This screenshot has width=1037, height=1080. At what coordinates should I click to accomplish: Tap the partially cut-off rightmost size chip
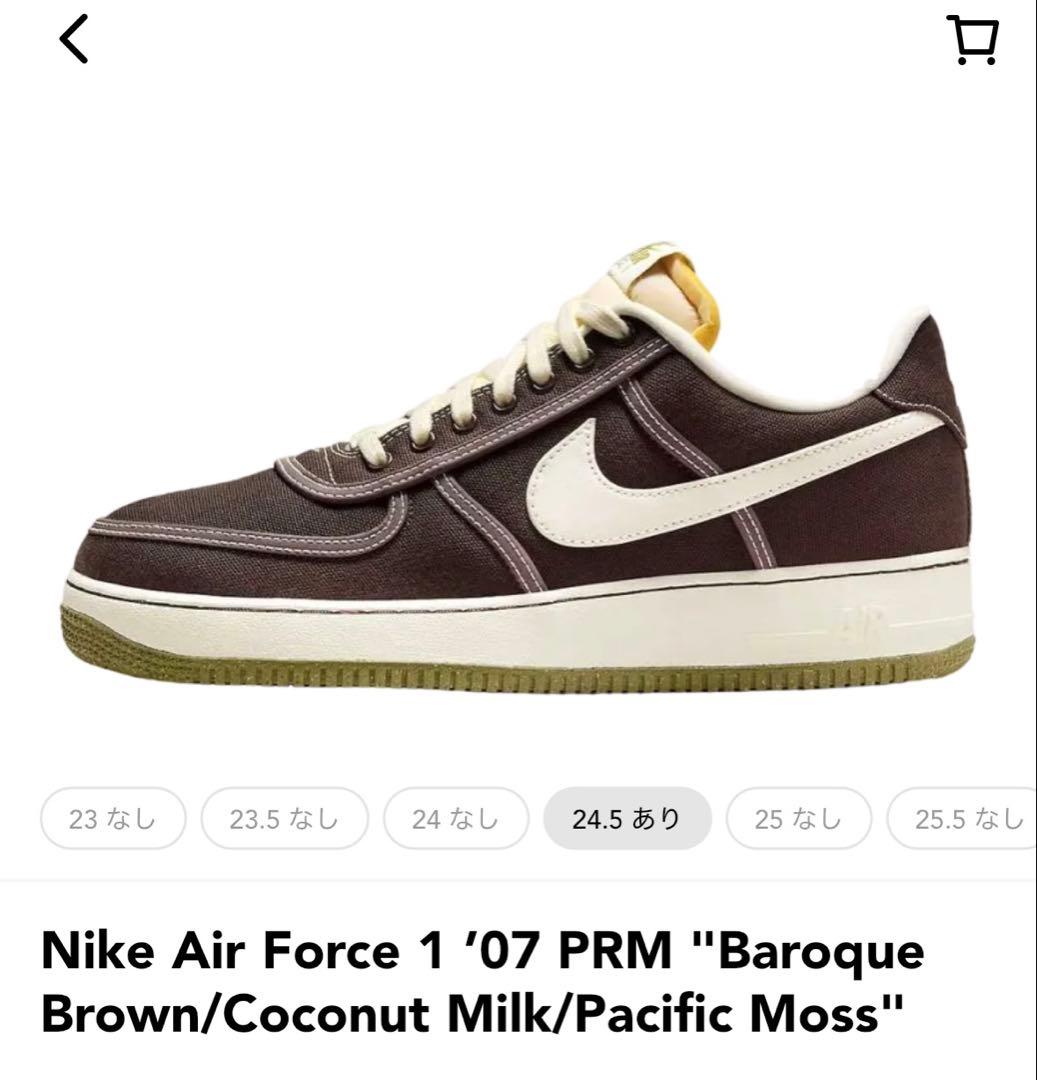963,817
